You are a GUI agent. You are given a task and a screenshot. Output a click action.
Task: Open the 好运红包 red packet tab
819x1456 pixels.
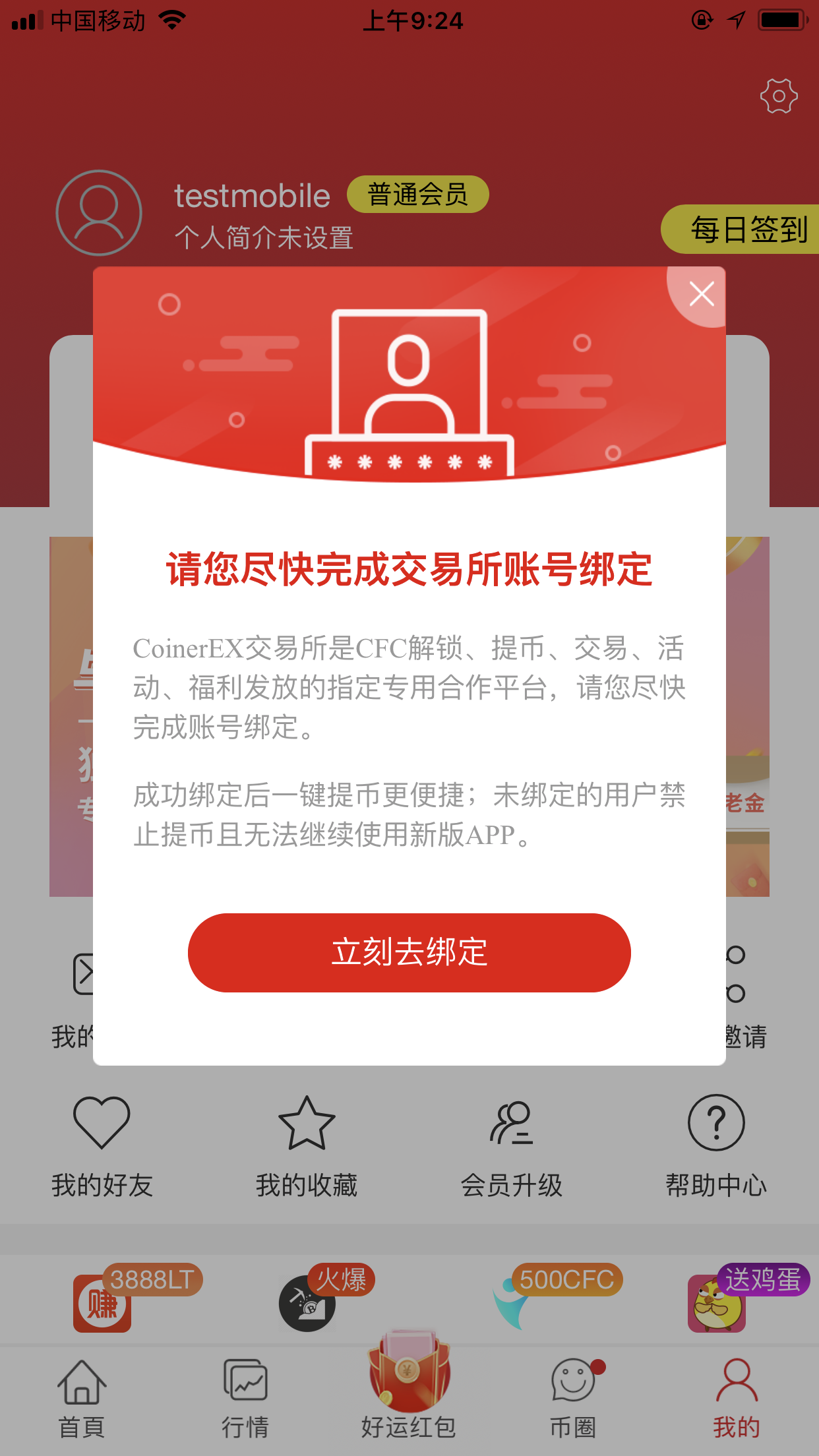click(409, 1385)
